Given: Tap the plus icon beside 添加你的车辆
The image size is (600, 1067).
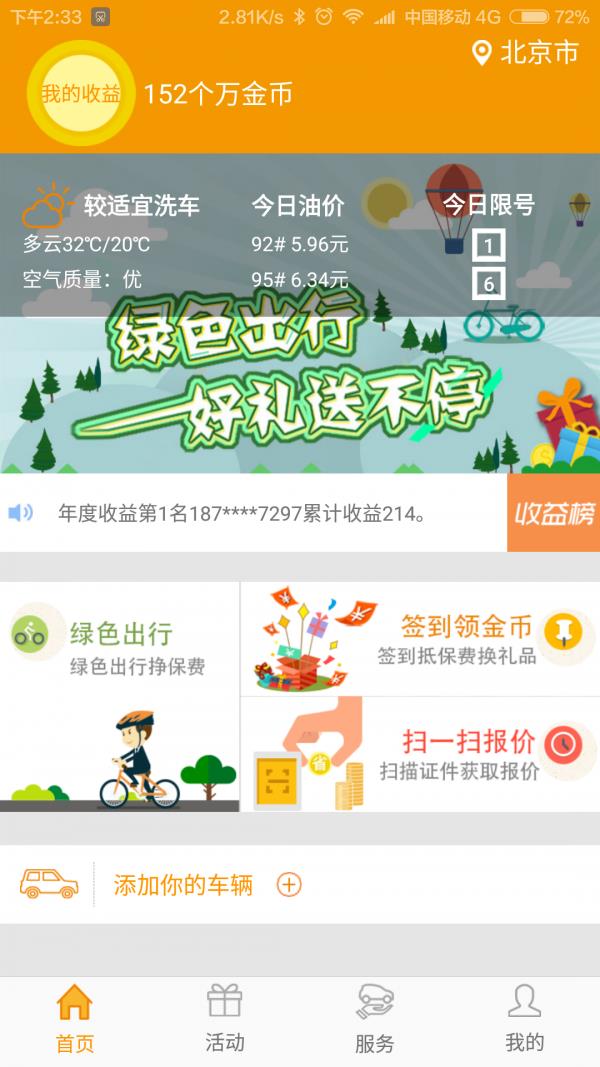Looking at the screenshot, I should (x=289, y=885).
